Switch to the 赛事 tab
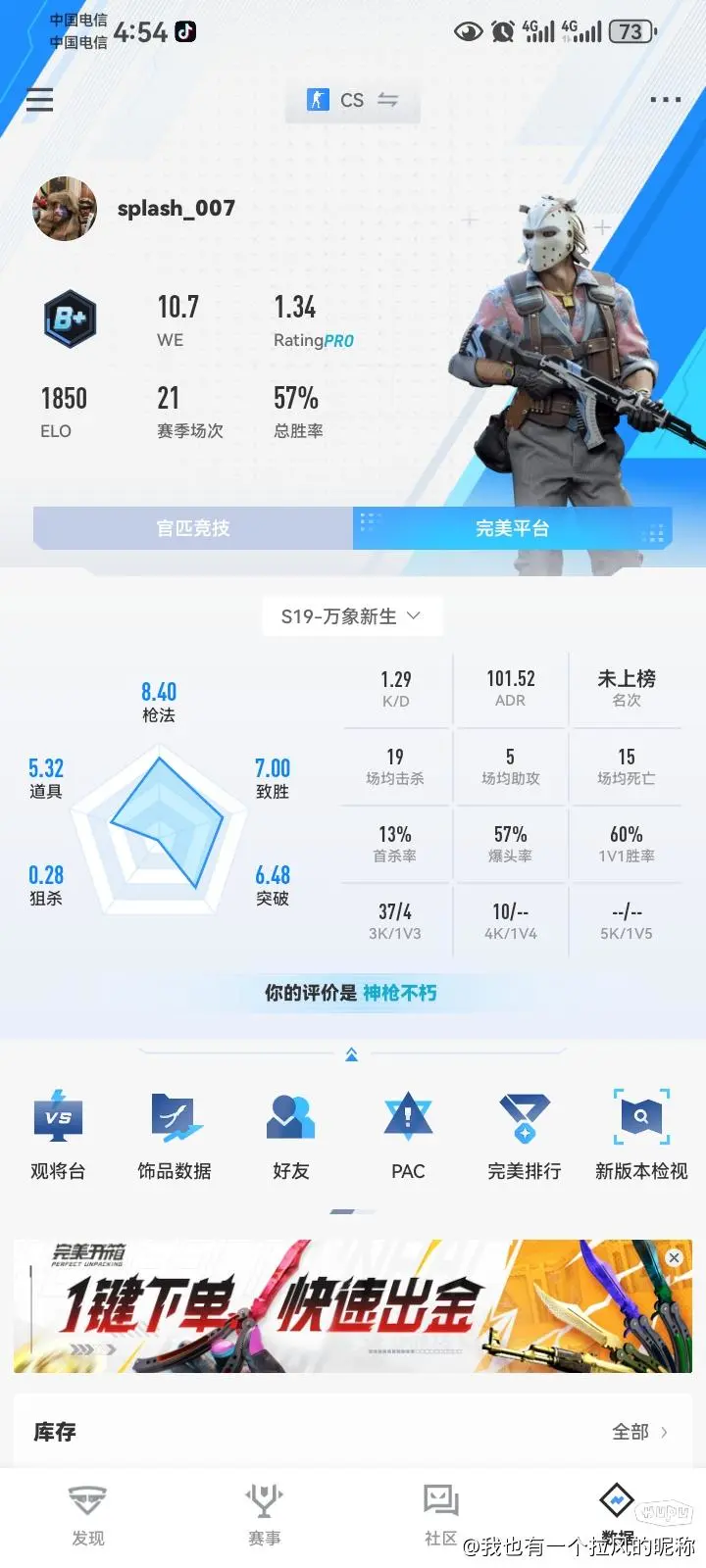This screenshot has height=1568, width=706. (264, 1514)
